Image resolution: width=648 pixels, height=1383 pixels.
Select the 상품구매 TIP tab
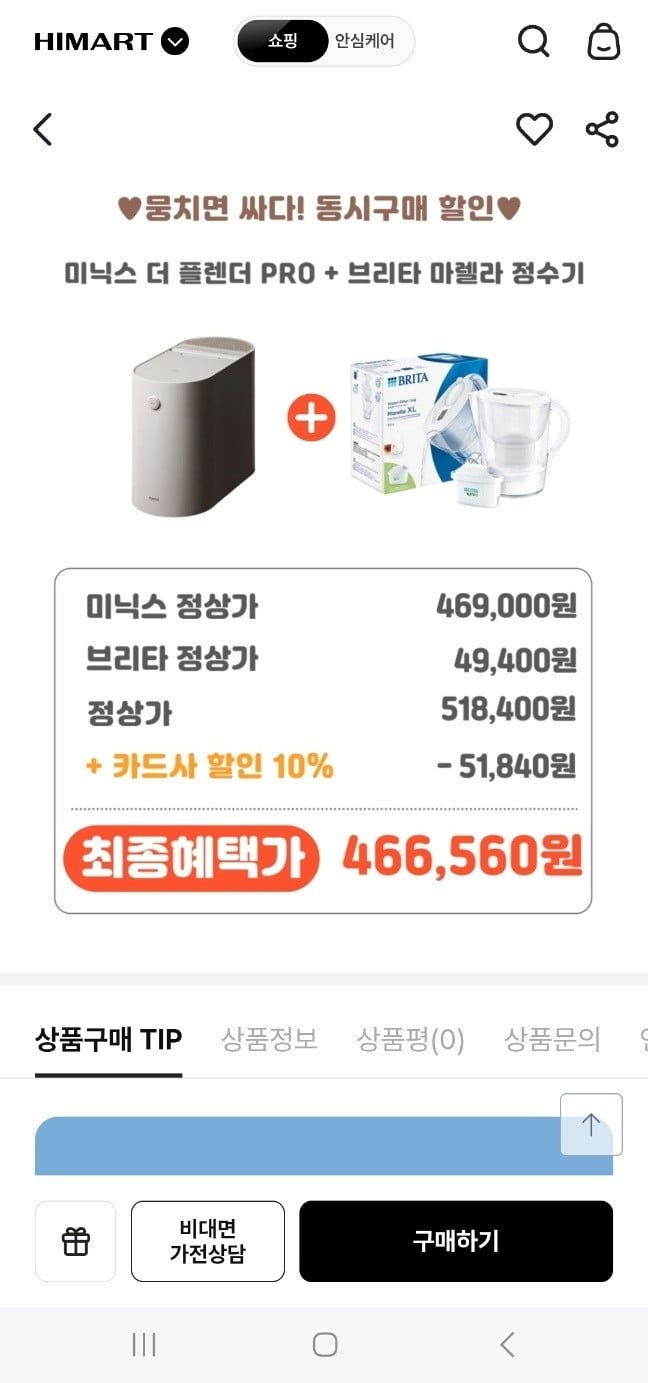(108, 1040)
